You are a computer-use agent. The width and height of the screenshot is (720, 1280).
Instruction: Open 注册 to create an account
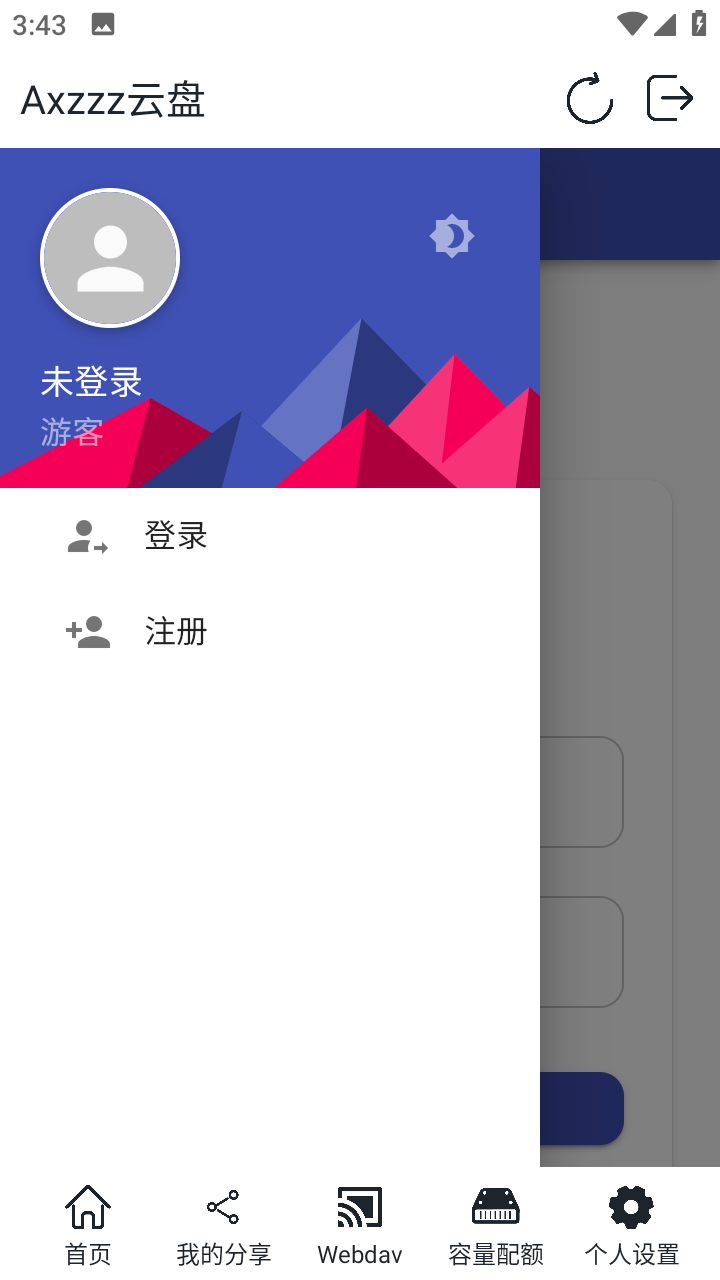pos(176,632)
